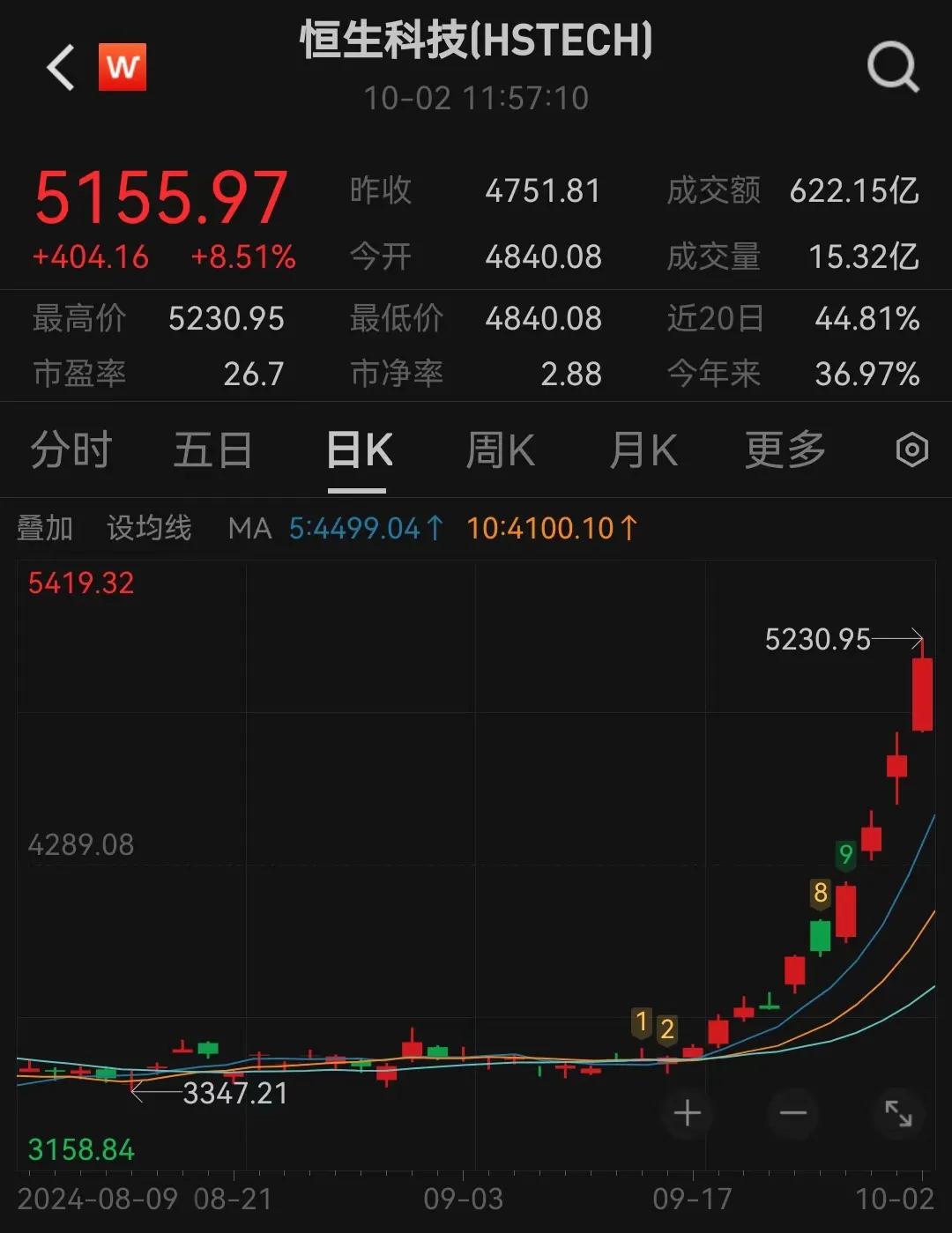Expand the chart to fullscreen
952x1233 pixels.
pos(899,1114)
